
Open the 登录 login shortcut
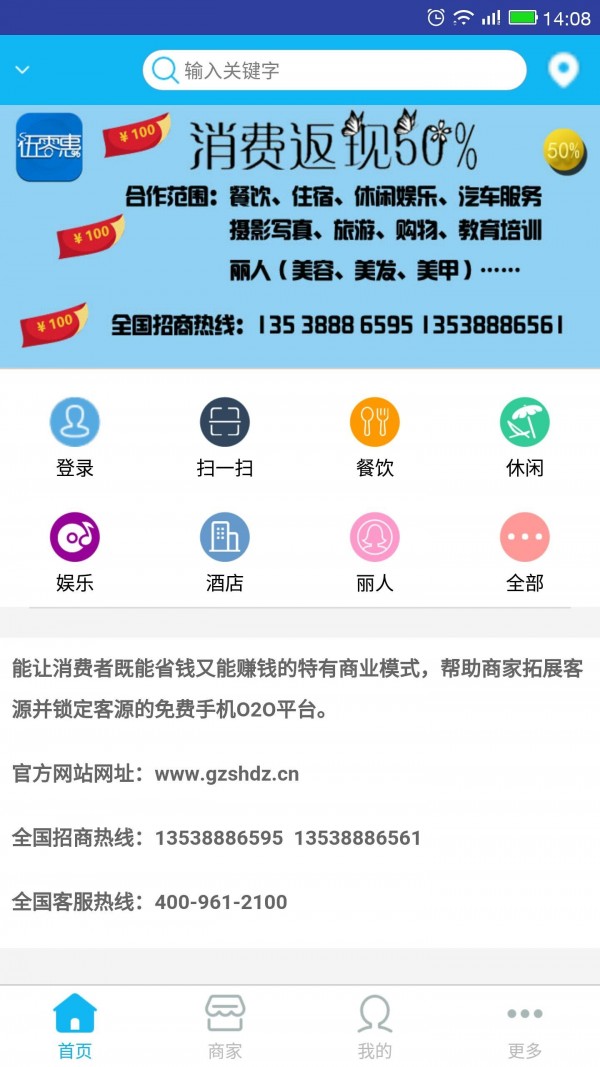coord(75,436)
